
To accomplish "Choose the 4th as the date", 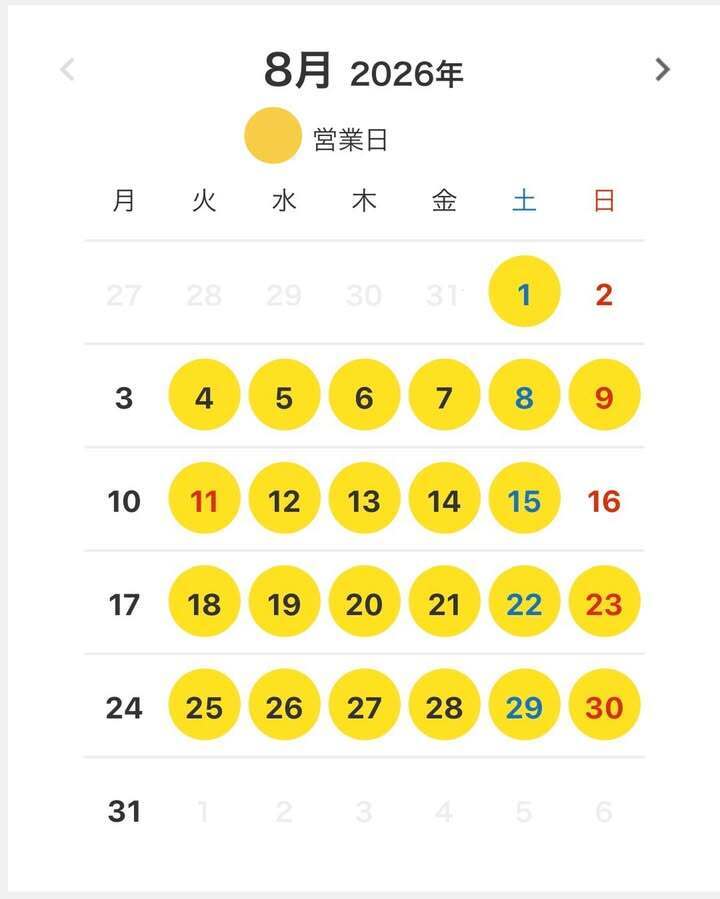I will pyautogui.click(x=204, y=394).
